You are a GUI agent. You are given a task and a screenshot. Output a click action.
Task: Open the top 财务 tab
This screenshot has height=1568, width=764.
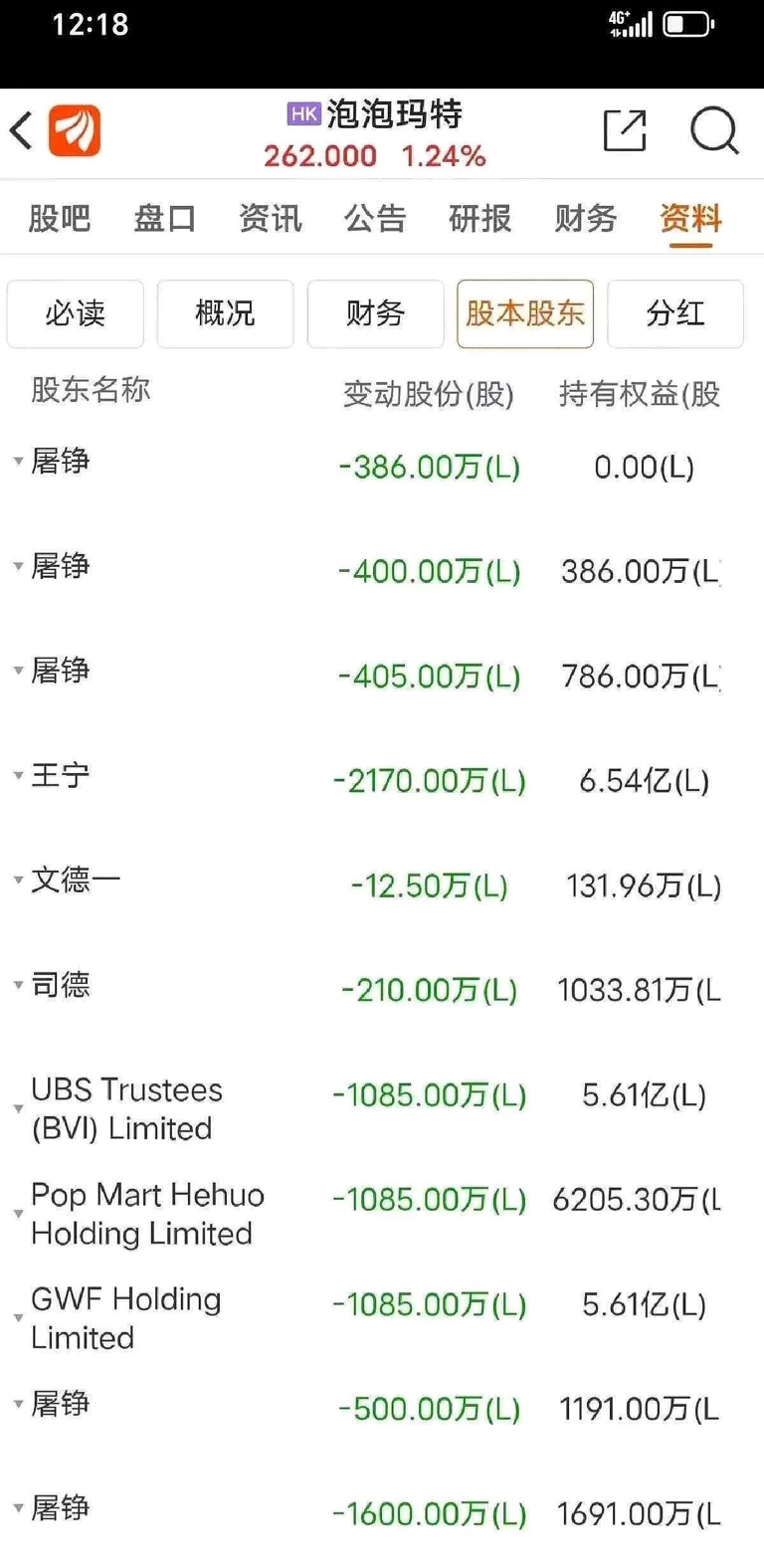[586, 217]
